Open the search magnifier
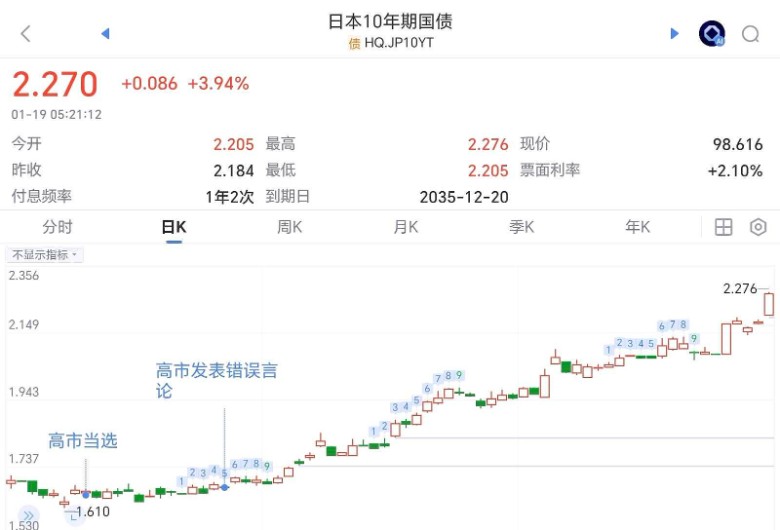Screen dimensions: 780x530 click(751, 34)
